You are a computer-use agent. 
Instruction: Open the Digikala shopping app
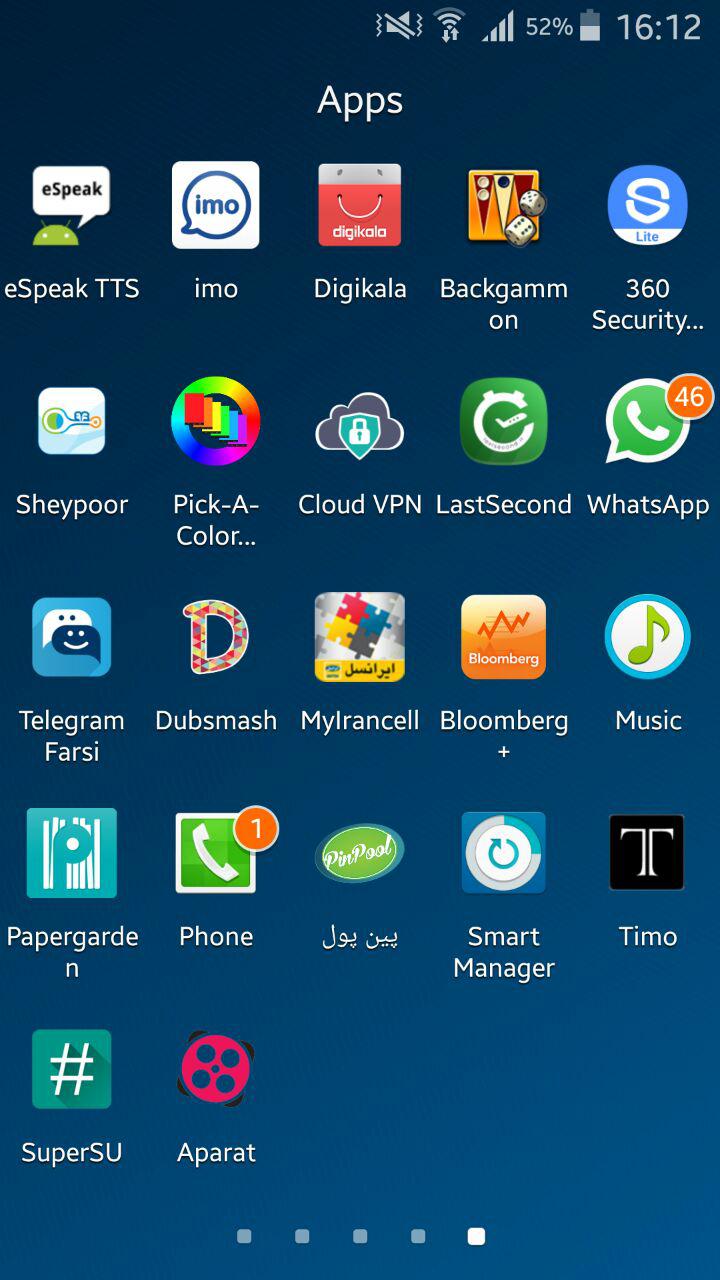click(x=360, y=206)
